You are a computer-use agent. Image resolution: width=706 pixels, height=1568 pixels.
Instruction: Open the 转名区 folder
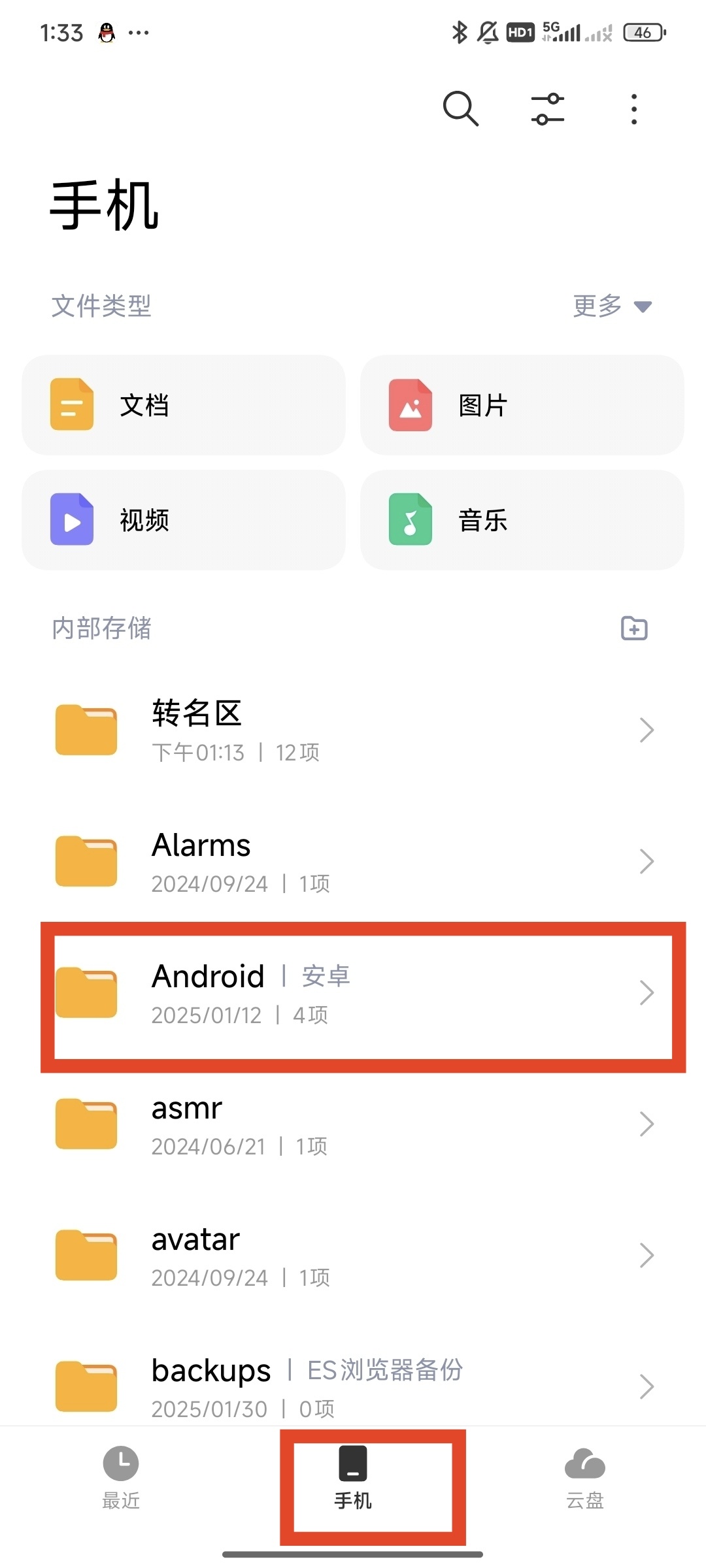[353, 730]
